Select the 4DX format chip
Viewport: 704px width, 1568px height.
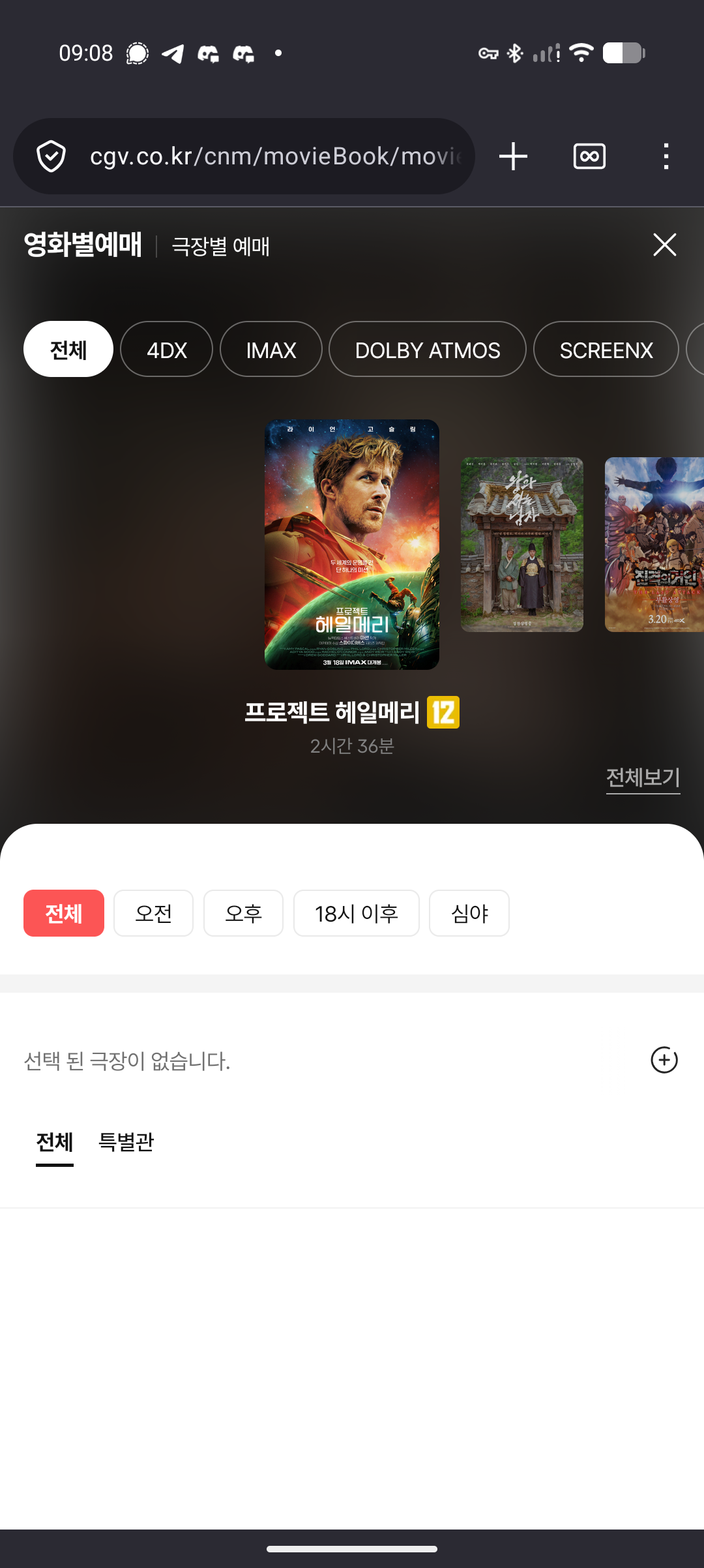166,350
